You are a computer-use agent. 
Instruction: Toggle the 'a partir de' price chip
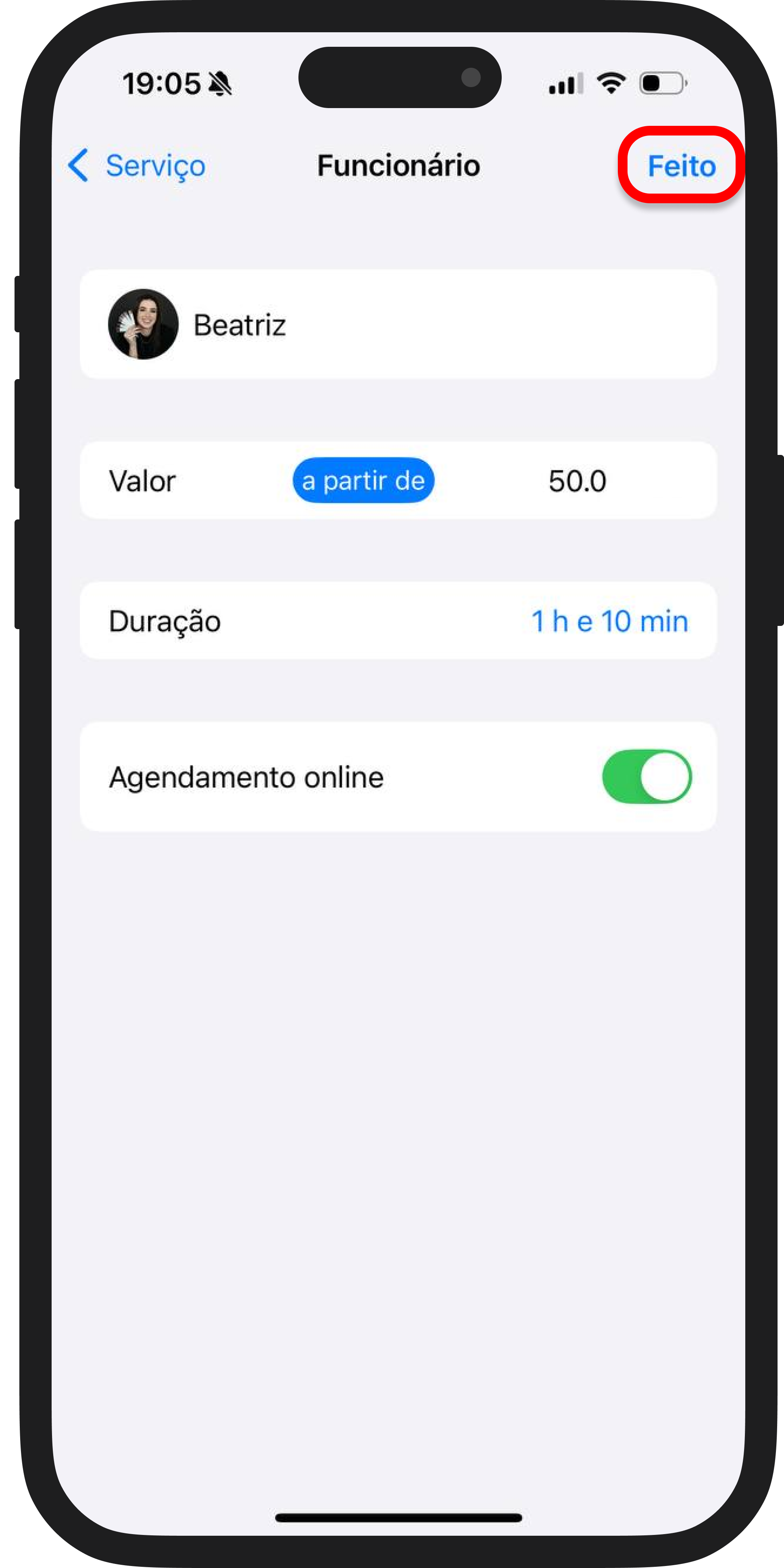pyautogui.click(x=363, y=481)
